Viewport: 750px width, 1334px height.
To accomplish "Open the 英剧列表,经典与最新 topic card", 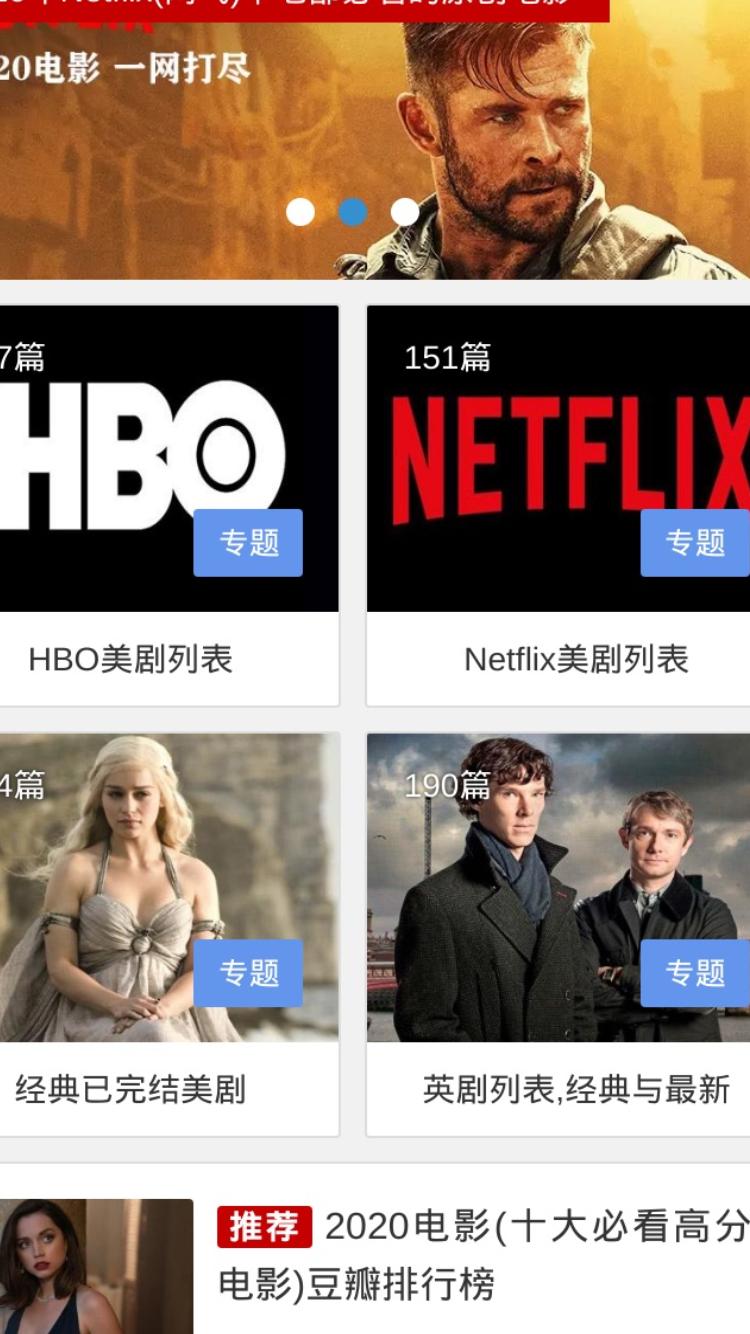I will coord(558,934).
